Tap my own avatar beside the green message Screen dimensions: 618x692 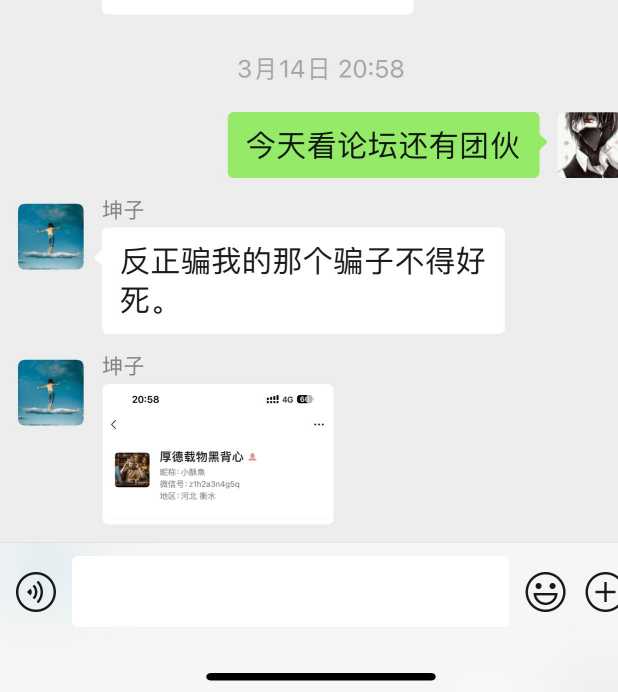(x=588, y=145)
